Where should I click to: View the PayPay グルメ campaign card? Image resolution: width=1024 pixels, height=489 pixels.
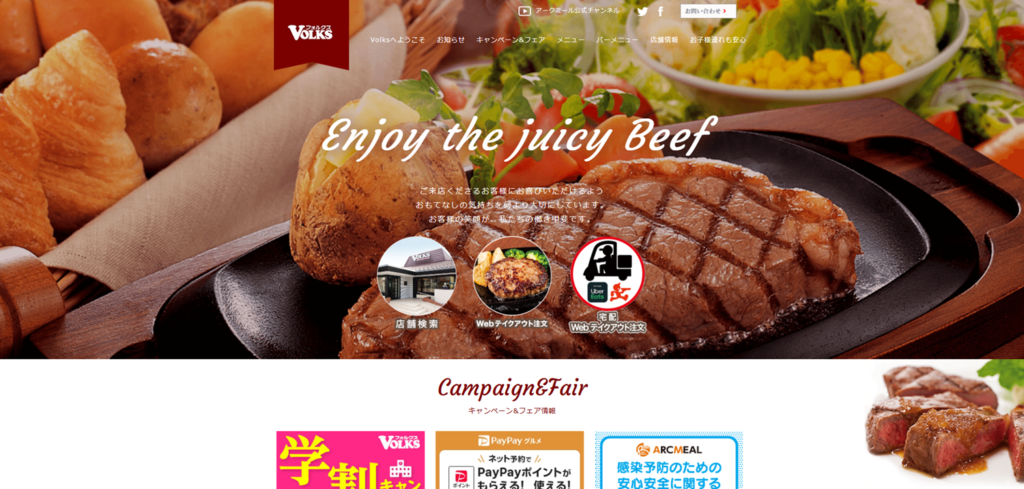(x=509, y=460)
